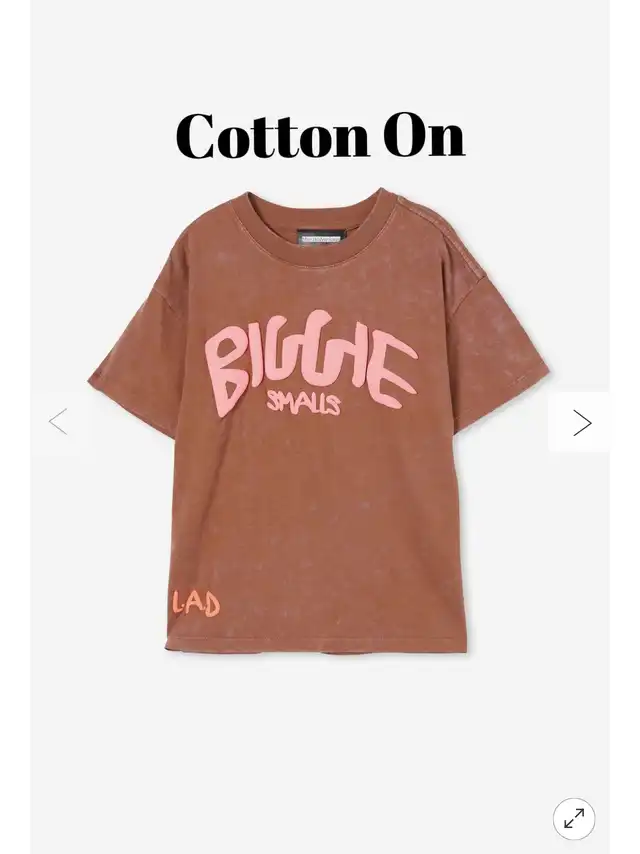Go to the next product image
The width and height of the screenshot is (640, 854).
[581, 423]
